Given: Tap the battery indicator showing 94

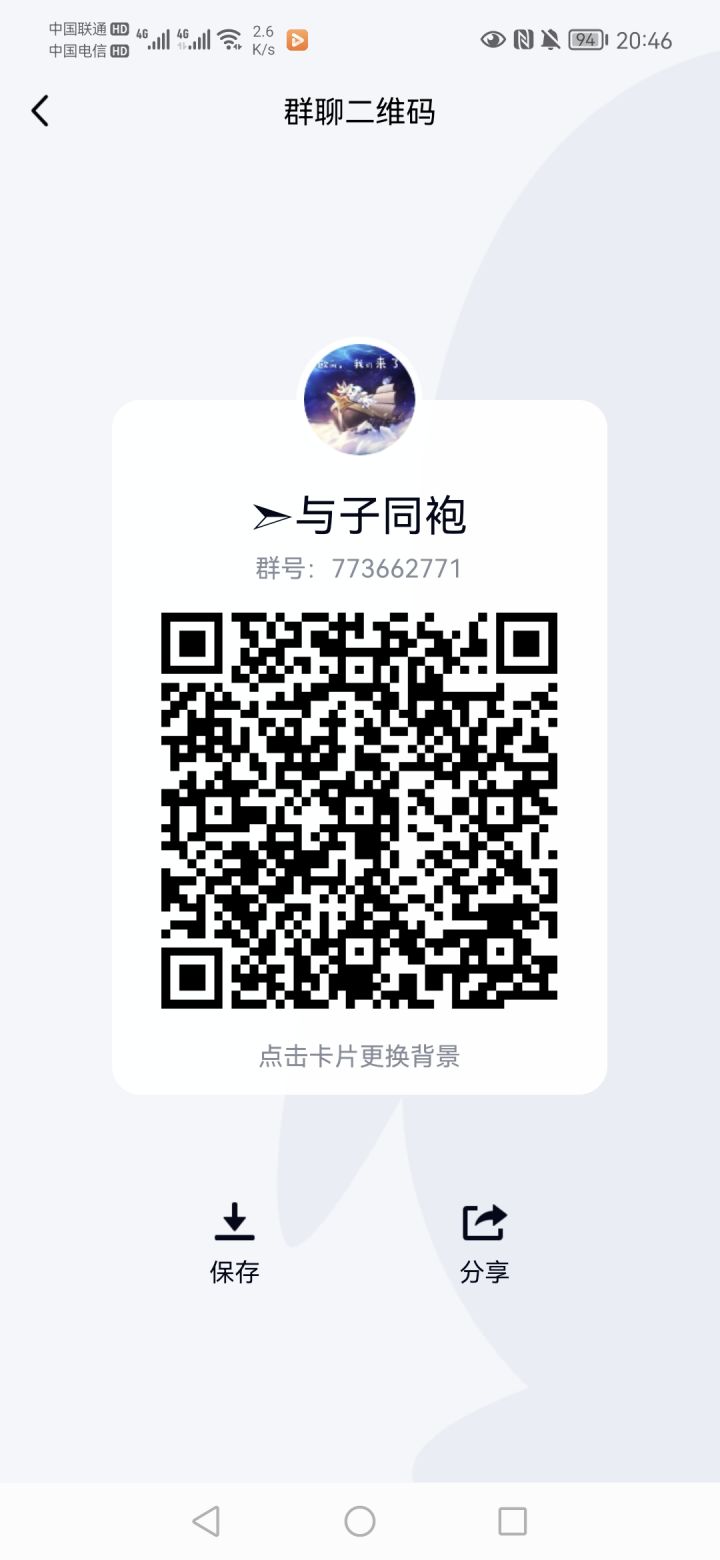Looking at the screenshot, I should pyautogui.click(x=586, y=40).
